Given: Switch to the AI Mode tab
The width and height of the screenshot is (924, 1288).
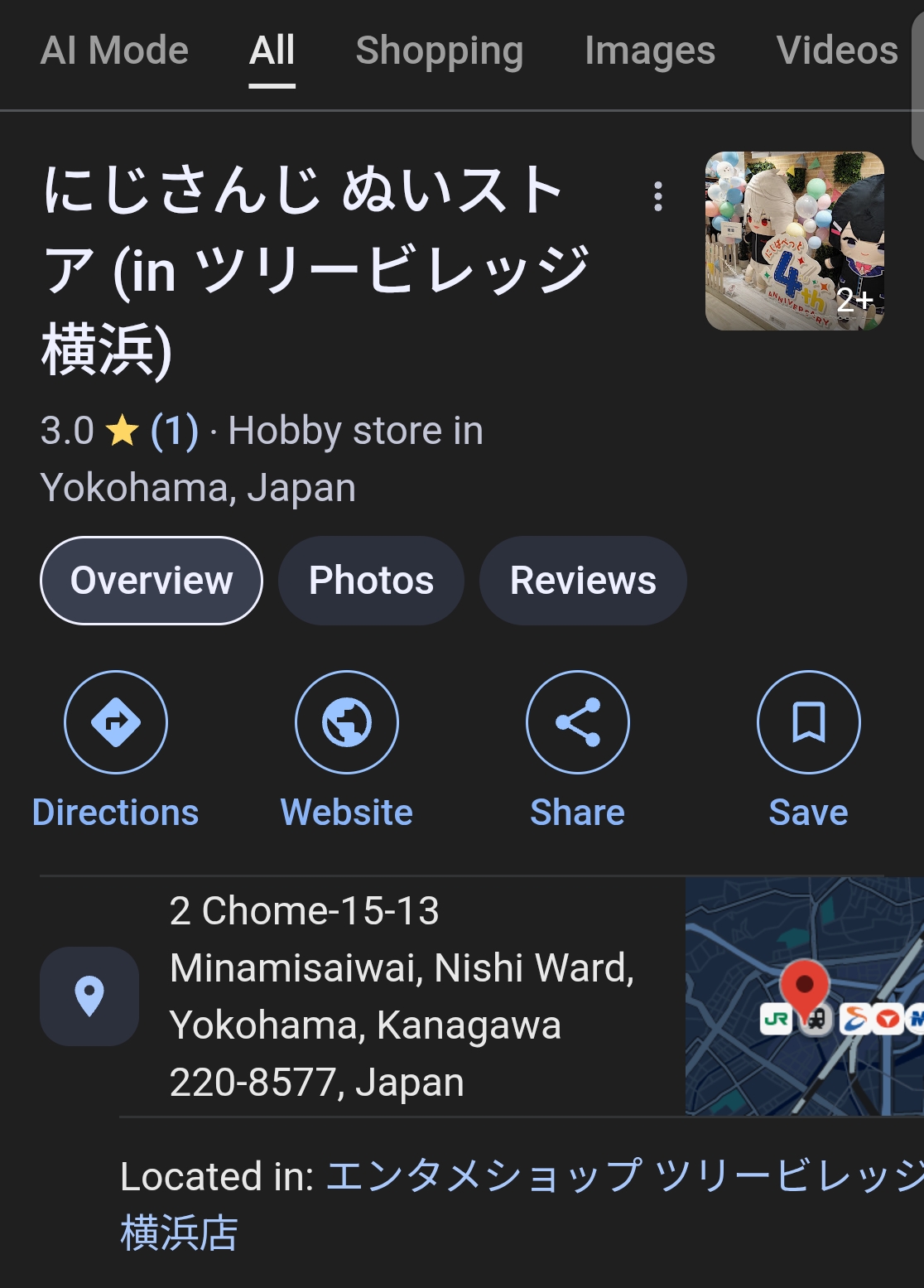Looking at the screenshot, I should 114,51.
